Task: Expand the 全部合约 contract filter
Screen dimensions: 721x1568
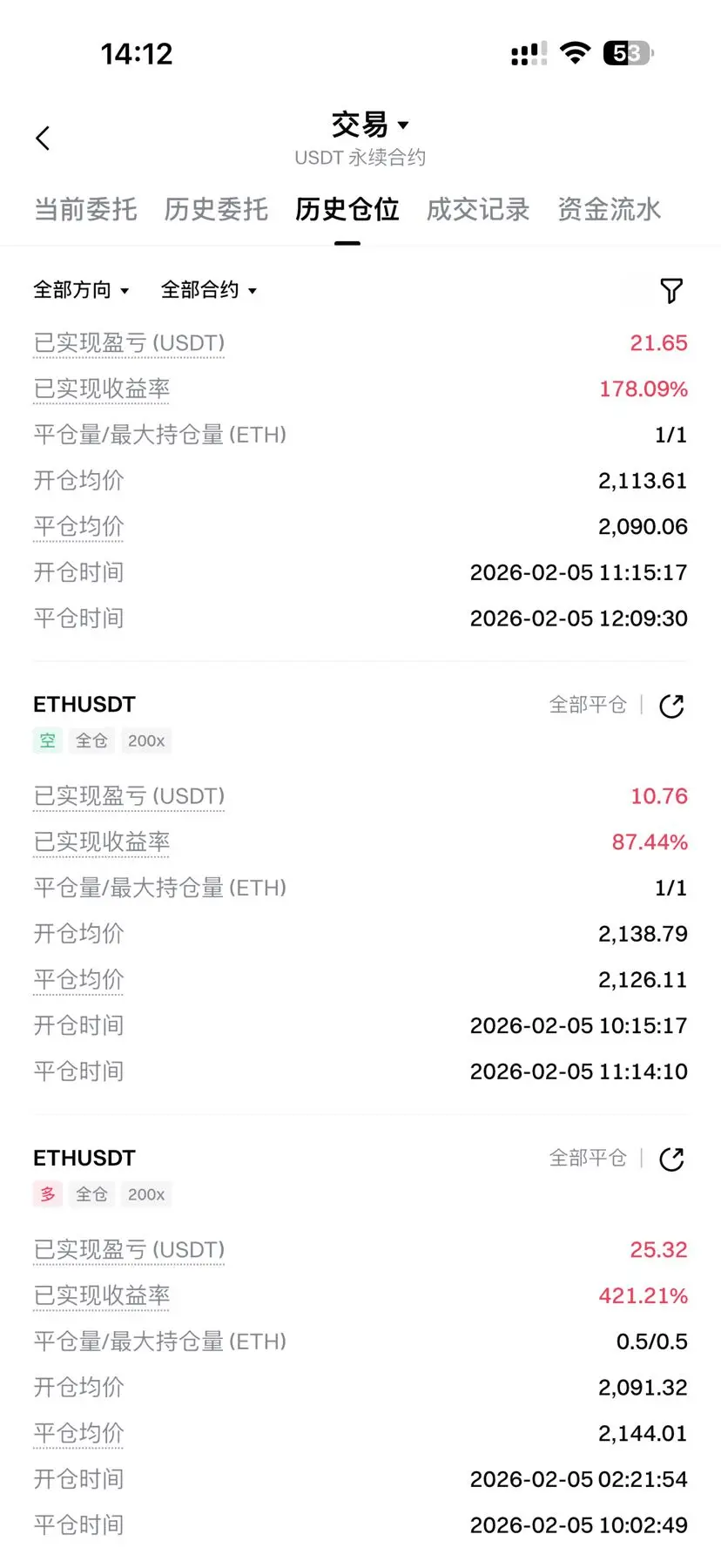Action: [x=209, y=290]
